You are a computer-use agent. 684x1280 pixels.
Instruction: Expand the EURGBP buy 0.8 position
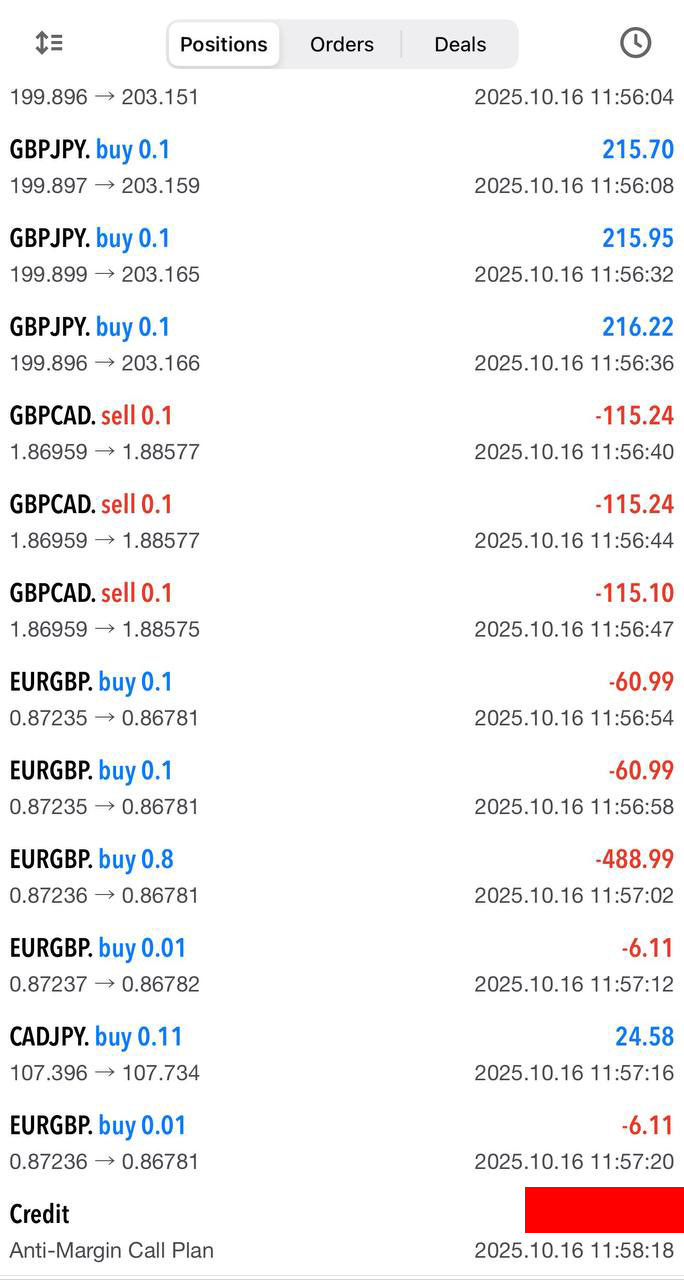coord(342,876)
